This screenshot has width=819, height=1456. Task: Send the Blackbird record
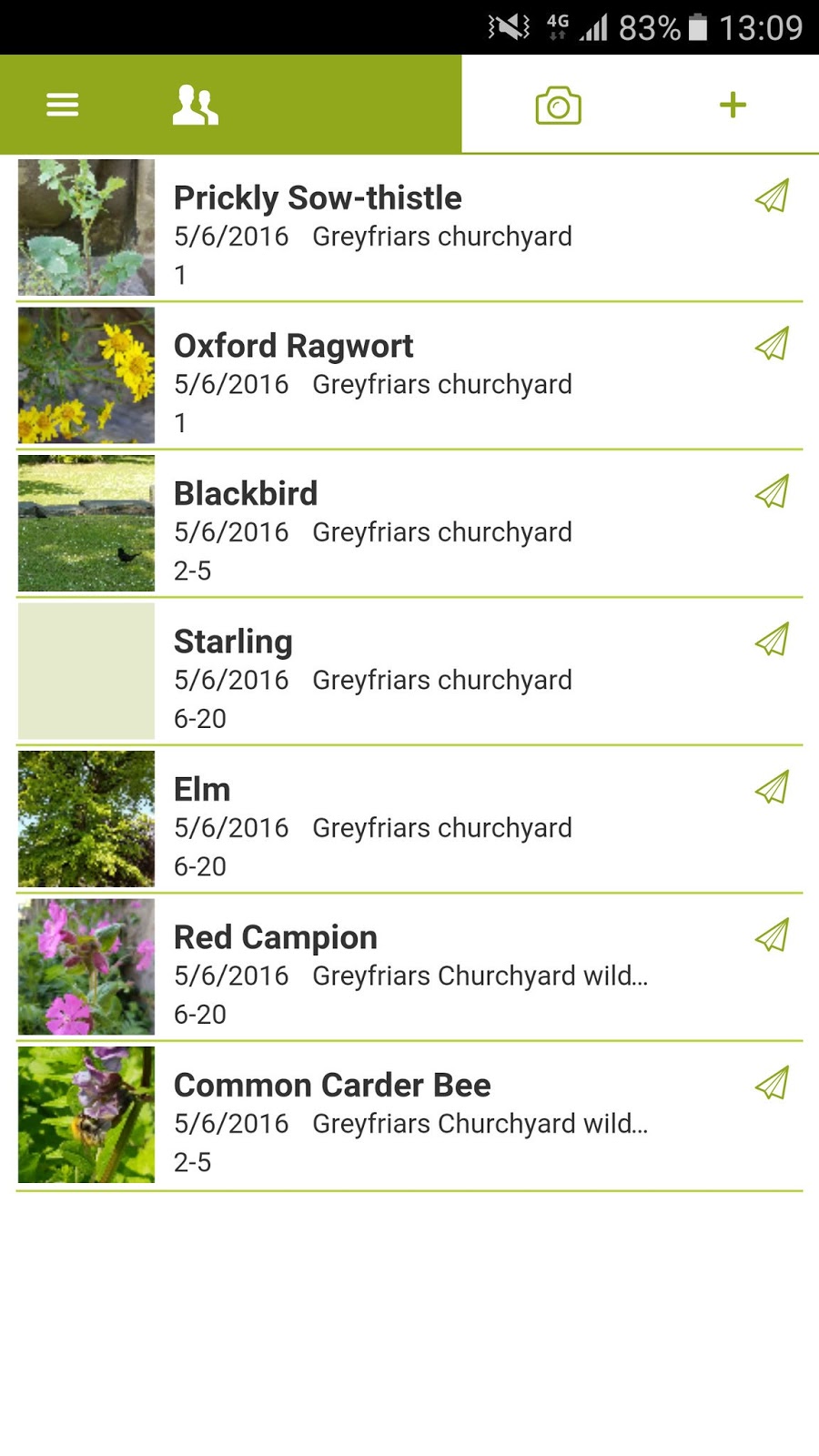pyautogui.click(x=772, y=491)
